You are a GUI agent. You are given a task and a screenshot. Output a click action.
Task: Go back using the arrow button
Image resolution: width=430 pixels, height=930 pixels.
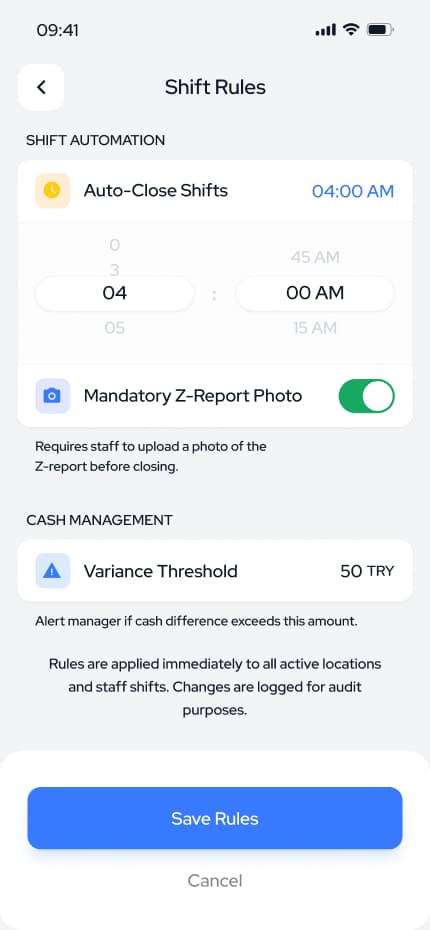click(41, 87)
